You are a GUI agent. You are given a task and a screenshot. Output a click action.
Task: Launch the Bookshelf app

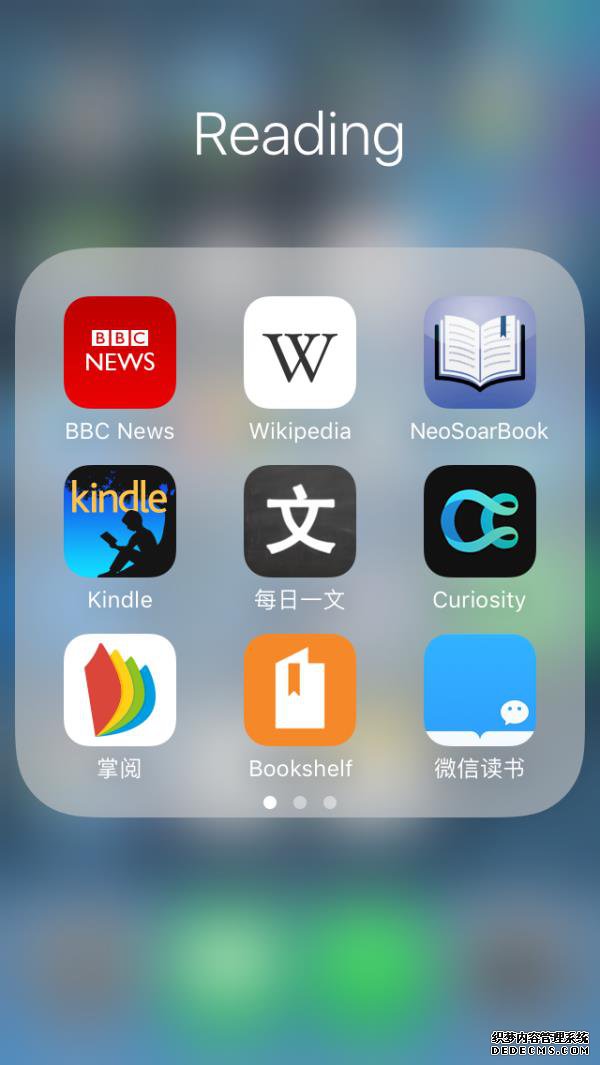pyautogui.click(x=300, y=690)
